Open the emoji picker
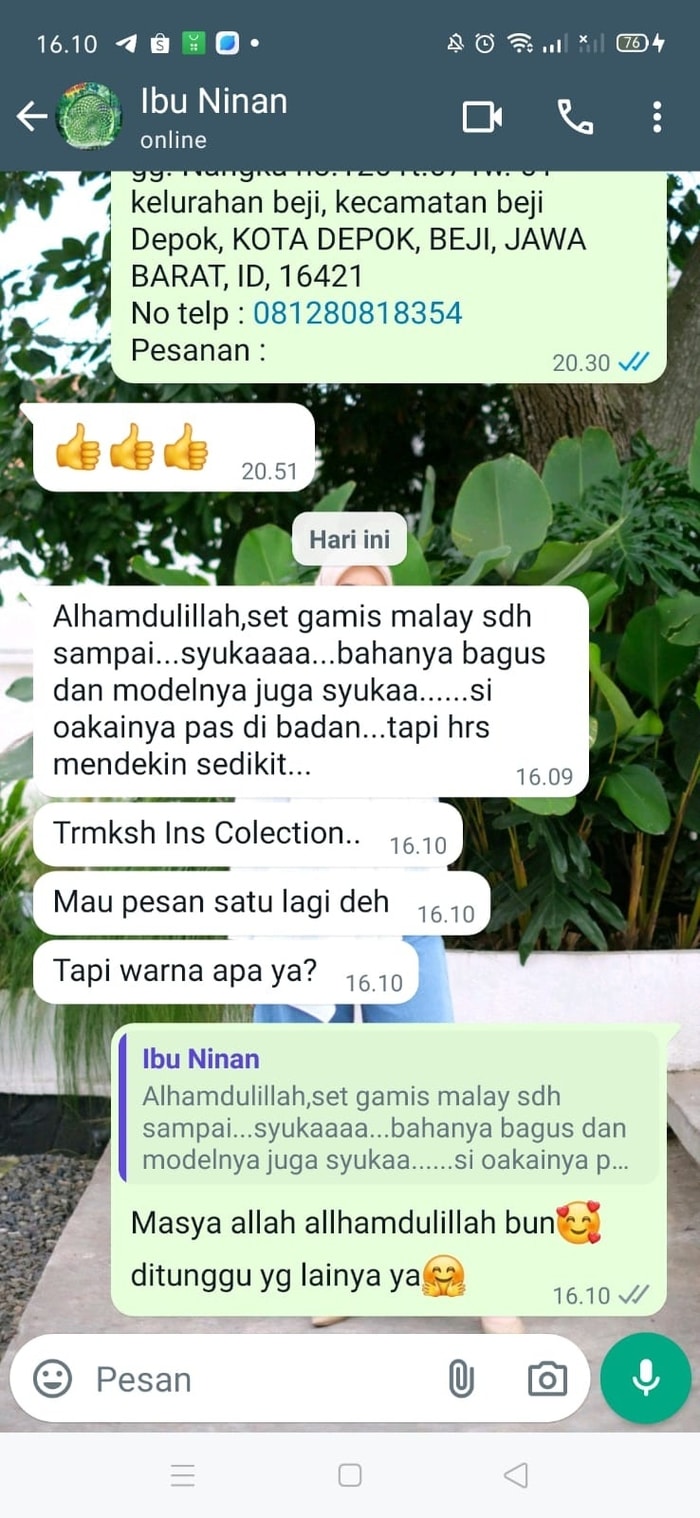The width and height of the screenshot is (700, 1518). [52, 1379]
